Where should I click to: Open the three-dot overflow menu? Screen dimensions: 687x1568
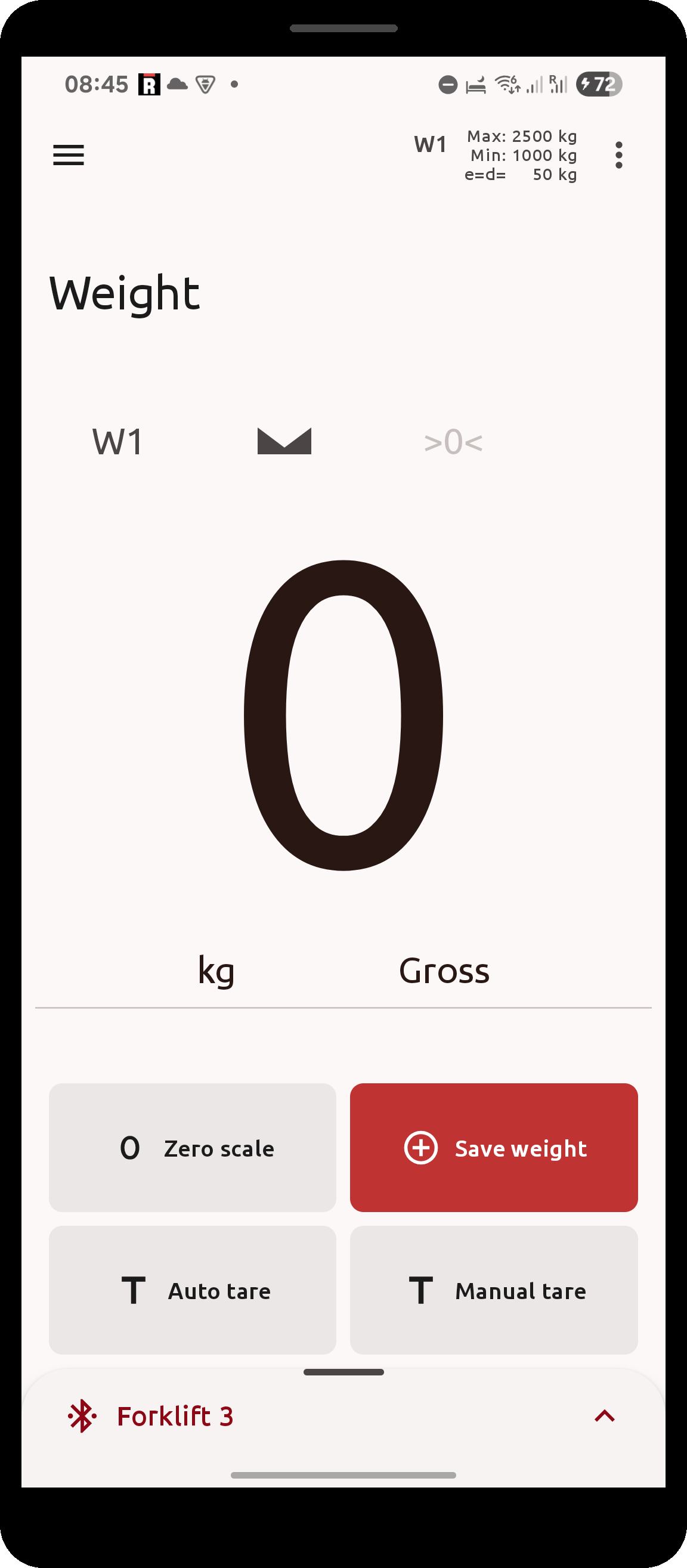click(x=619, y=155)
